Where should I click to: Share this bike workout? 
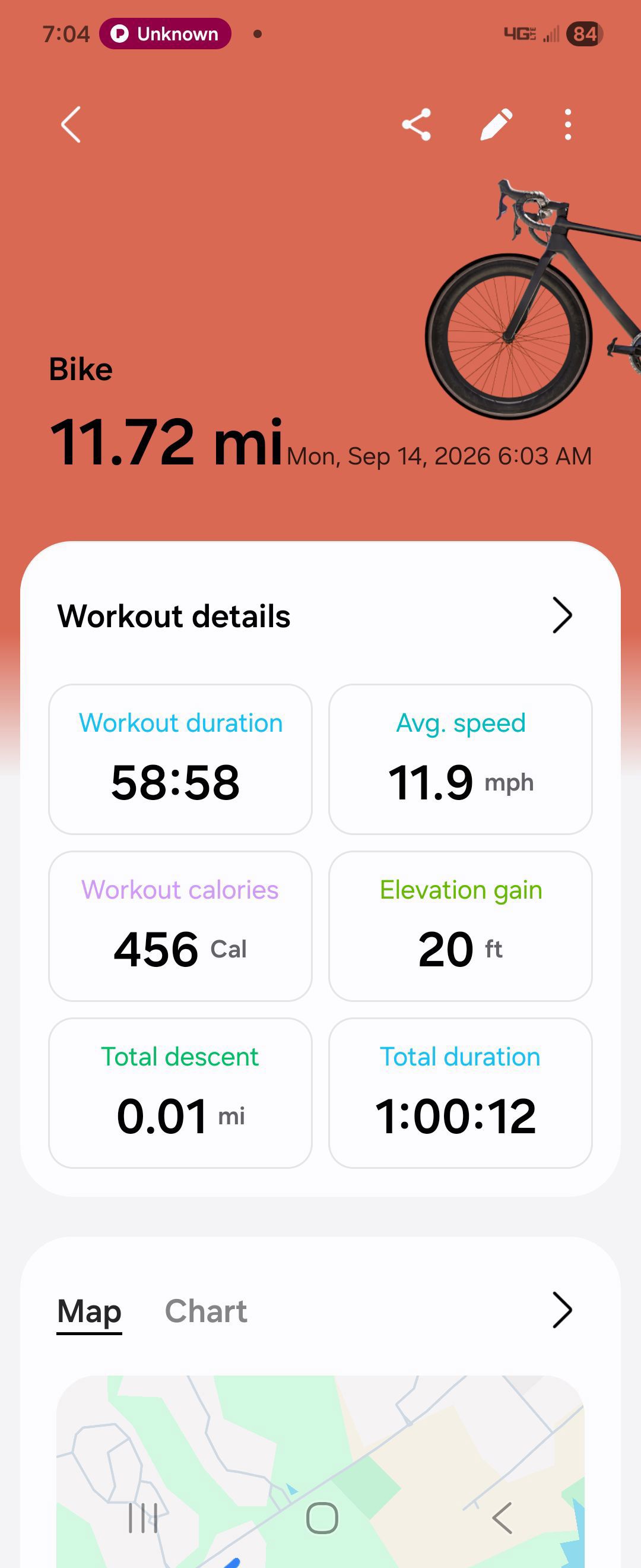[x=417, y=125]
